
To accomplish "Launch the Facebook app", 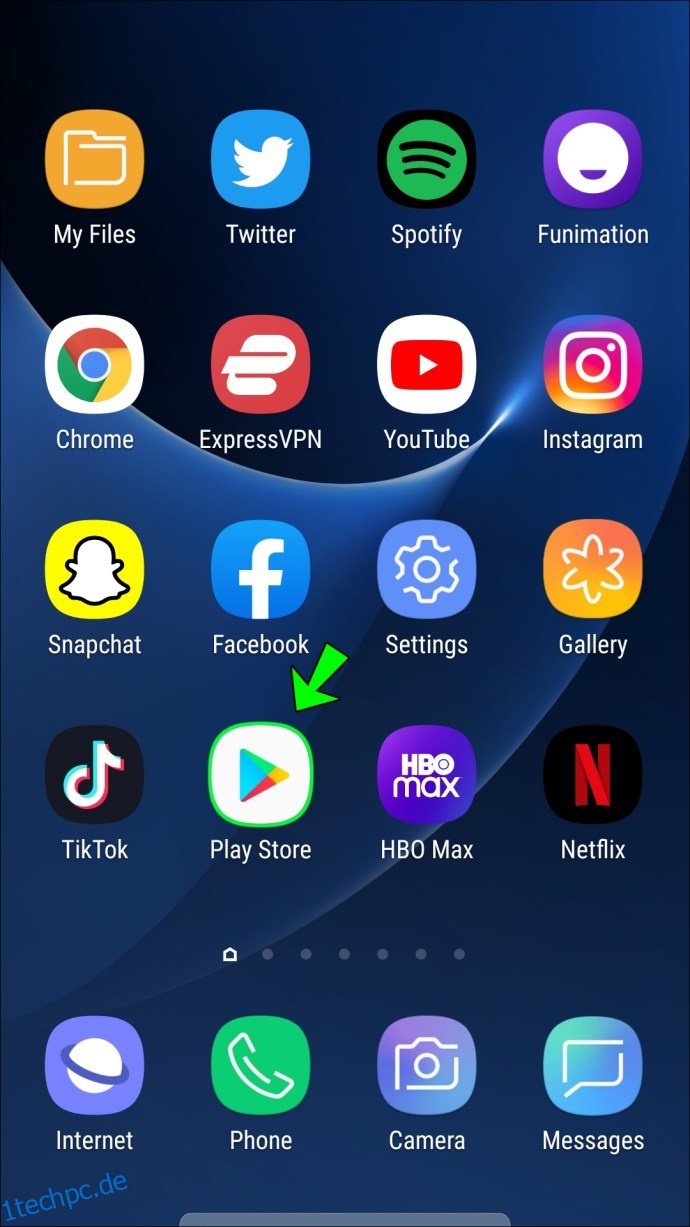I will (x=260, y=570).
